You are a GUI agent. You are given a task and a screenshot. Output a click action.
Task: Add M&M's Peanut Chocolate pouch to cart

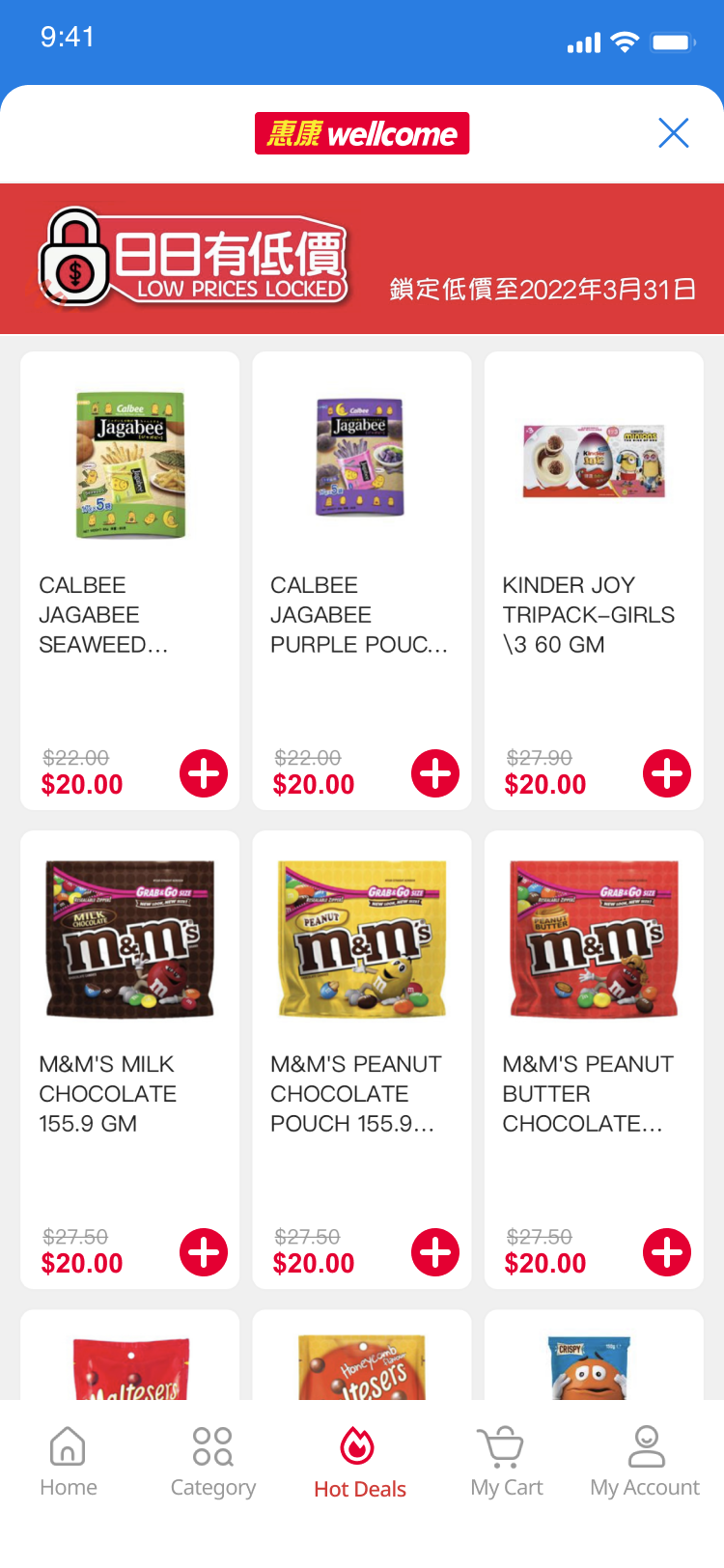pyautogui.click(x=435, y=1252)
